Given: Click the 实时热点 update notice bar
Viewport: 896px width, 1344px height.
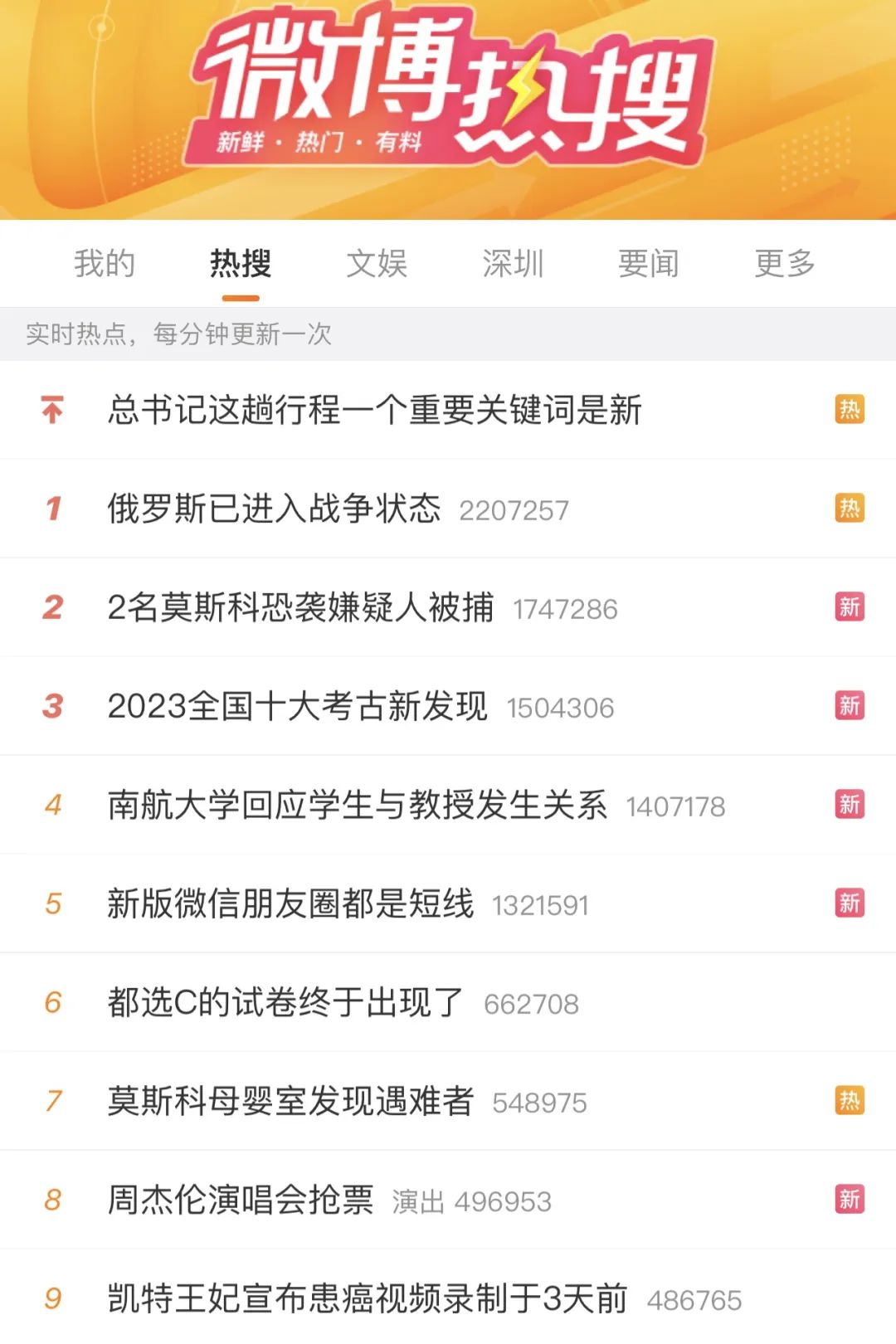Looking at the screenshot, I should [x=178, y=333].
